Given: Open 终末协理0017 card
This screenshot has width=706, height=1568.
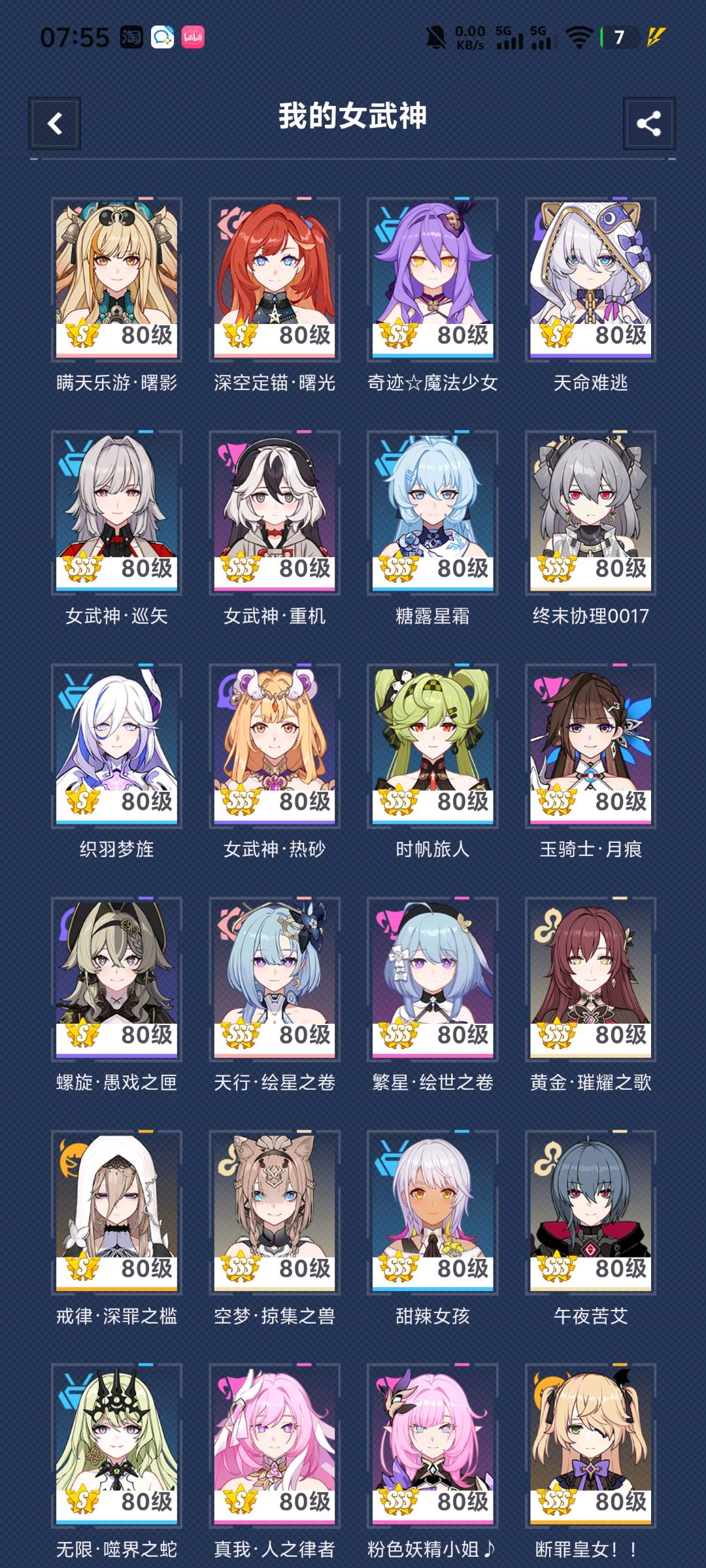Looking at the screenshot, I should click(x=590, y=512).
